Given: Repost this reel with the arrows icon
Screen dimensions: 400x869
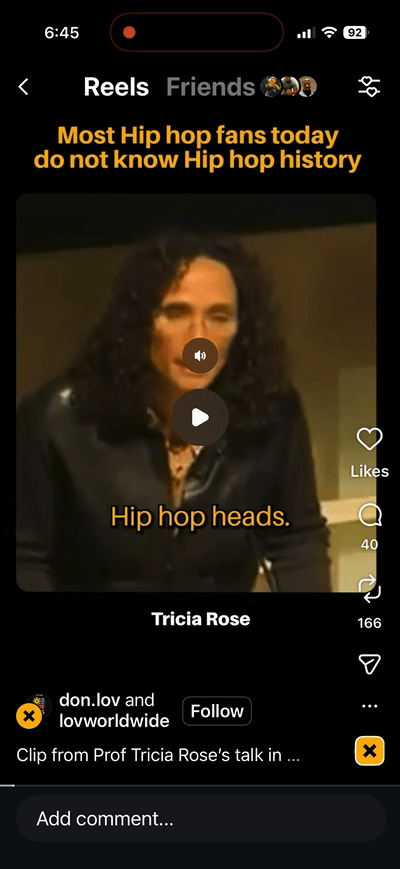Looking at the screenshot, I should (370, 589).
